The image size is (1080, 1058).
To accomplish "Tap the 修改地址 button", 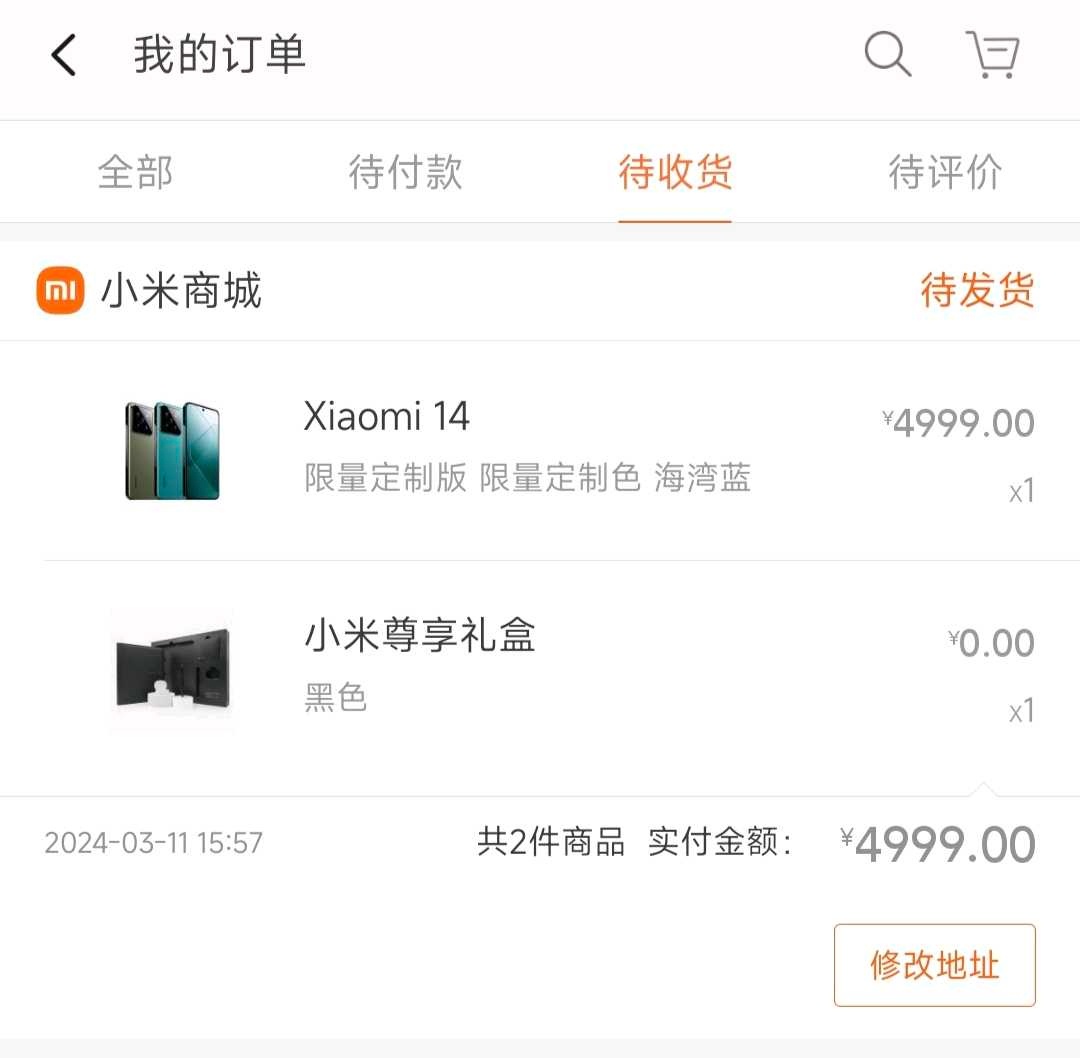I will 934,965.
